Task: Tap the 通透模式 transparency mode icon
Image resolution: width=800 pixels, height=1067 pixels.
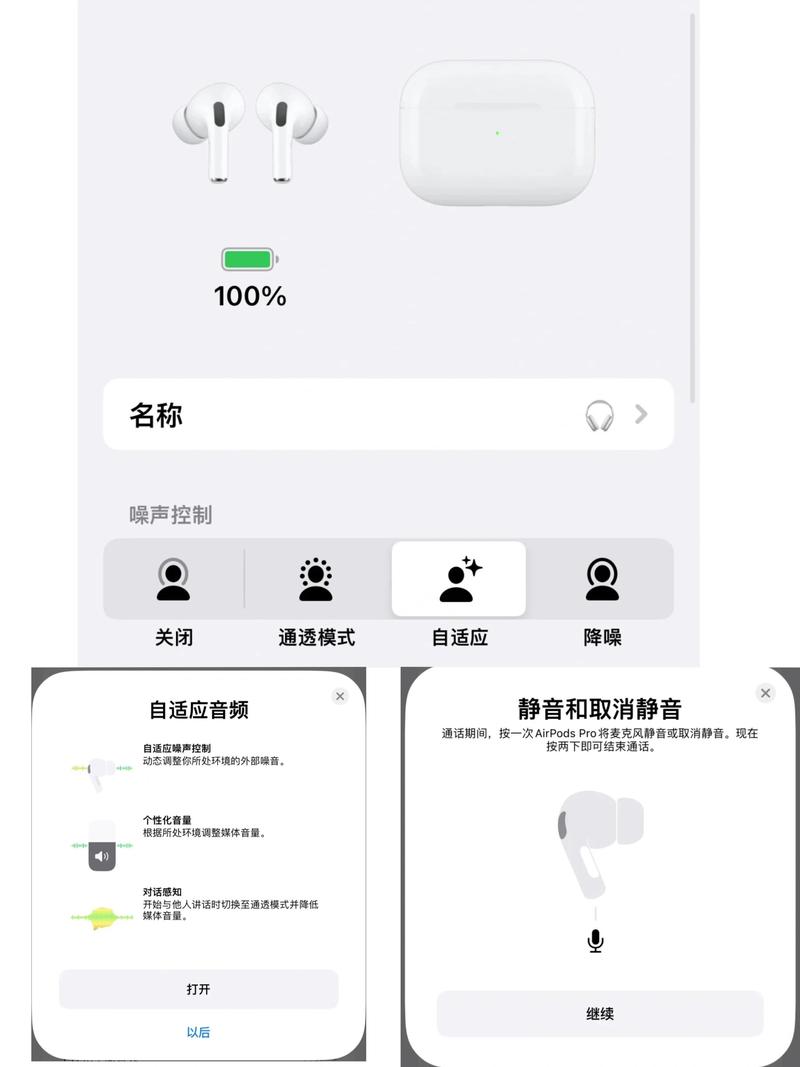Action: [x=316, y=581]
